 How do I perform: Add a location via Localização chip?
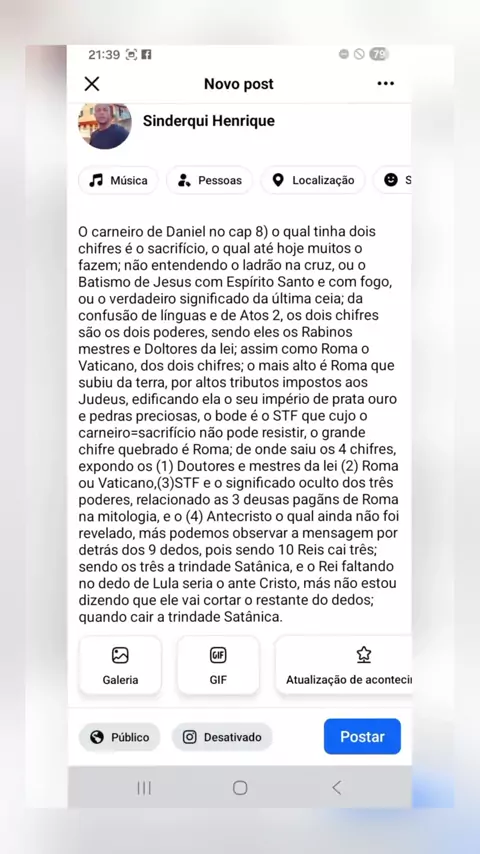coord(313,180)
